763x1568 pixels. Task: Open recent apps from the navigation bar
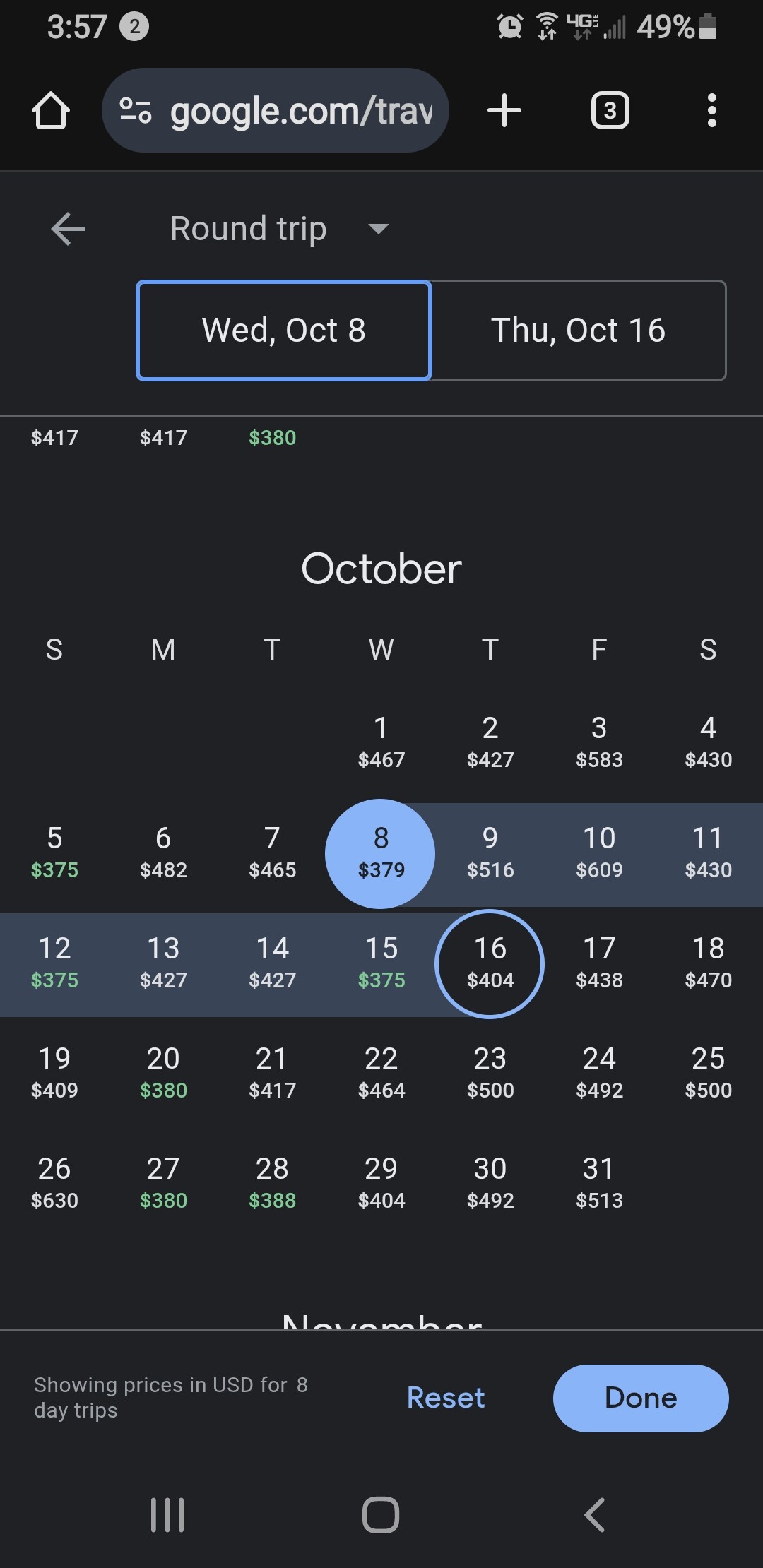[x=167, y=1515]
